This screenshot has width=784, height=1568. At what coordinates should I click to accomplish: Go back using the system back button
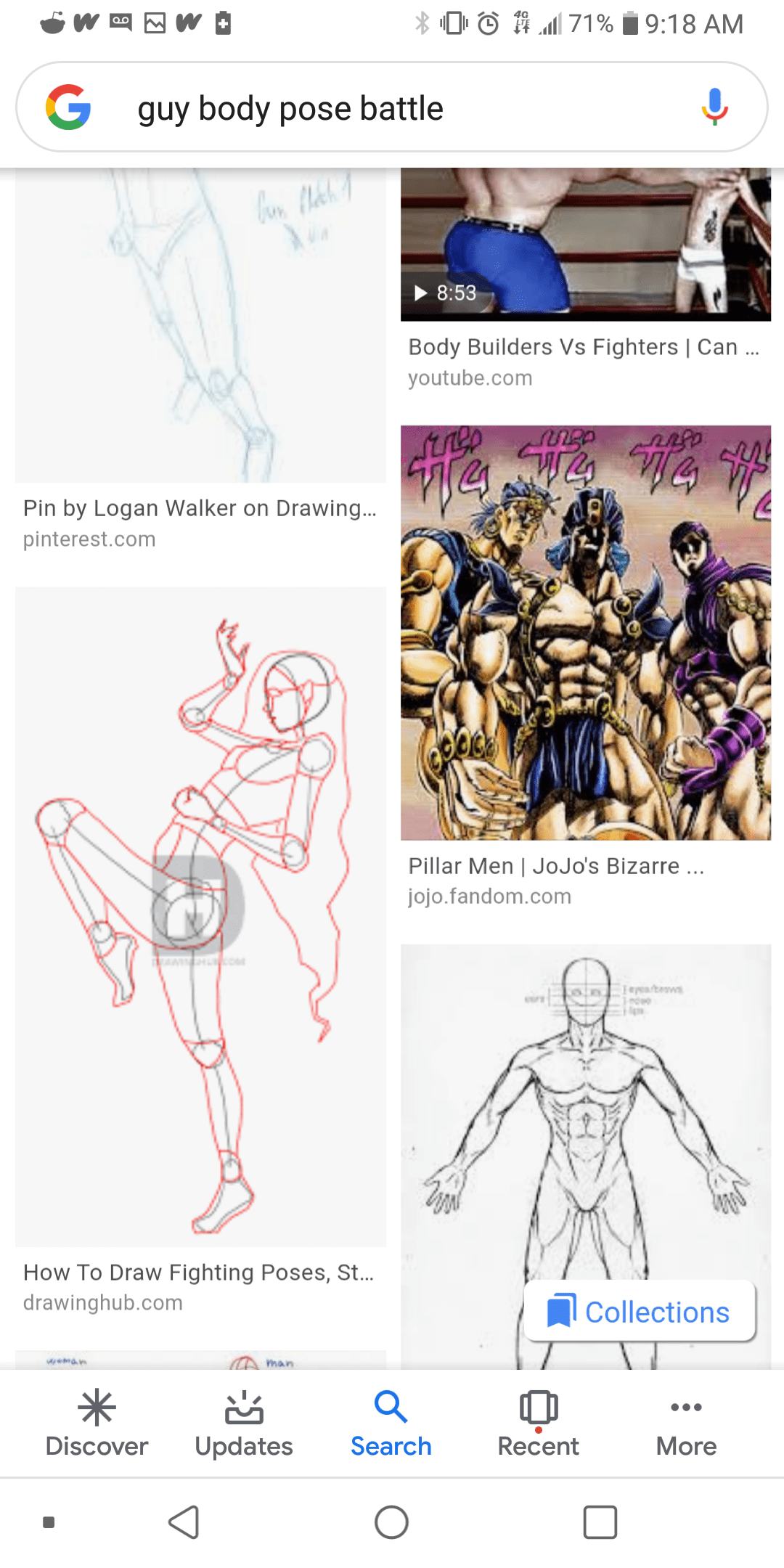(x=184, y=1522)
